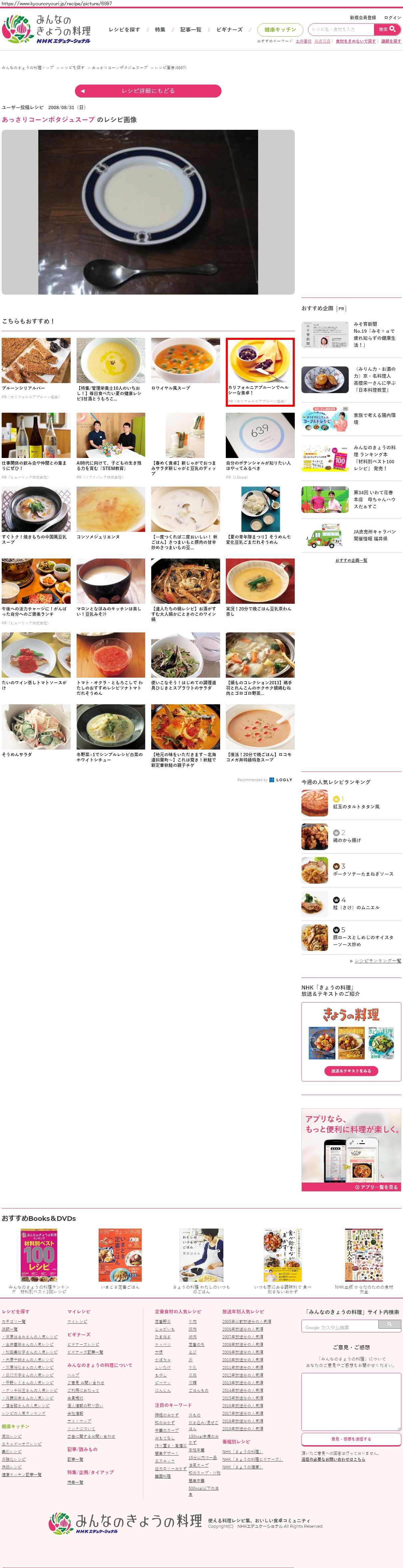Follow the レシピランキング一覧 link
This screenshot has height=1568, width=403.
pos(377,961)
